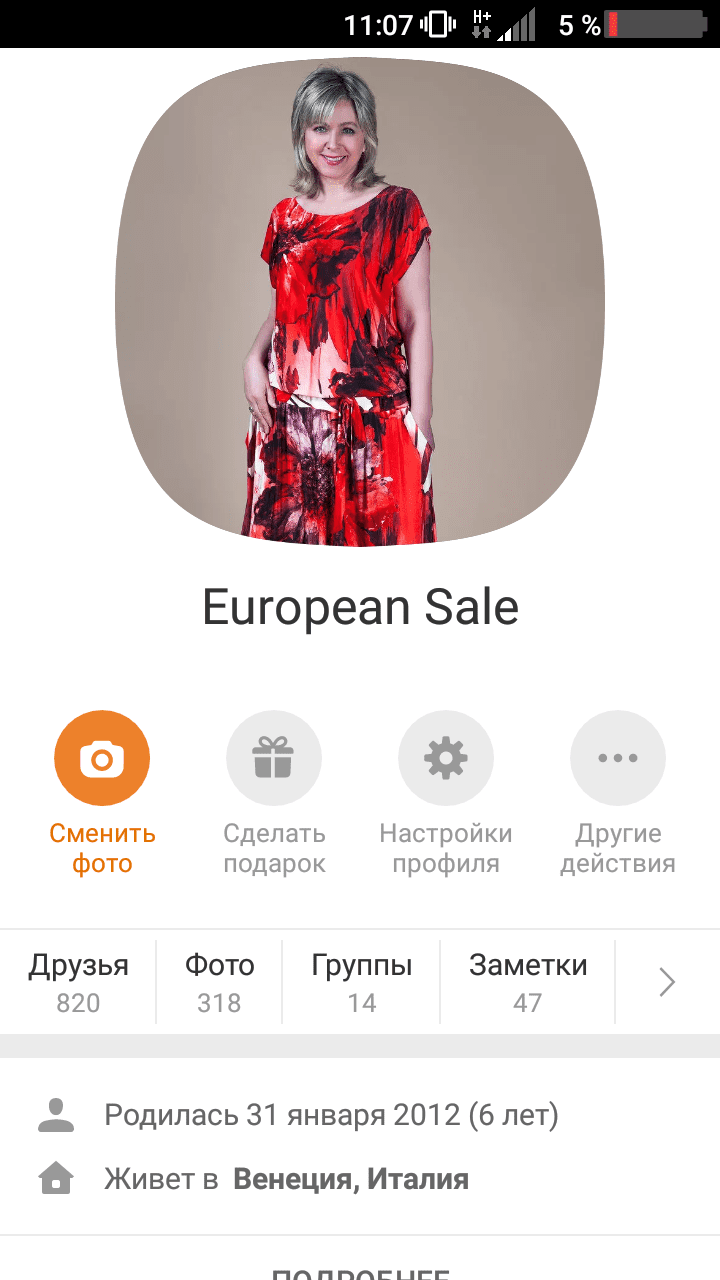The width and height of the screenshot is (720, 1280).
Task: Open Сделать подарок gift option
Action: click(x=274, y=758)
